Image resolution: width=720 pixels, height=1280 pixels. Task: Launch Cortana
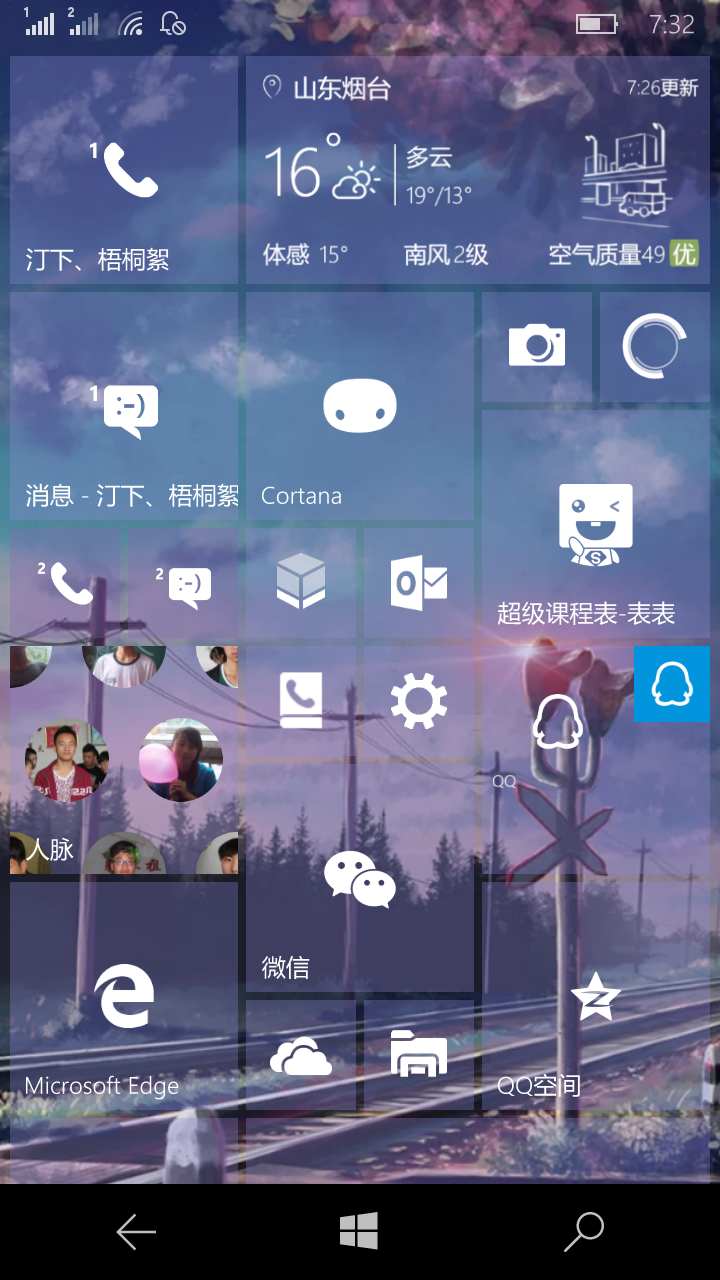[360, 406]
